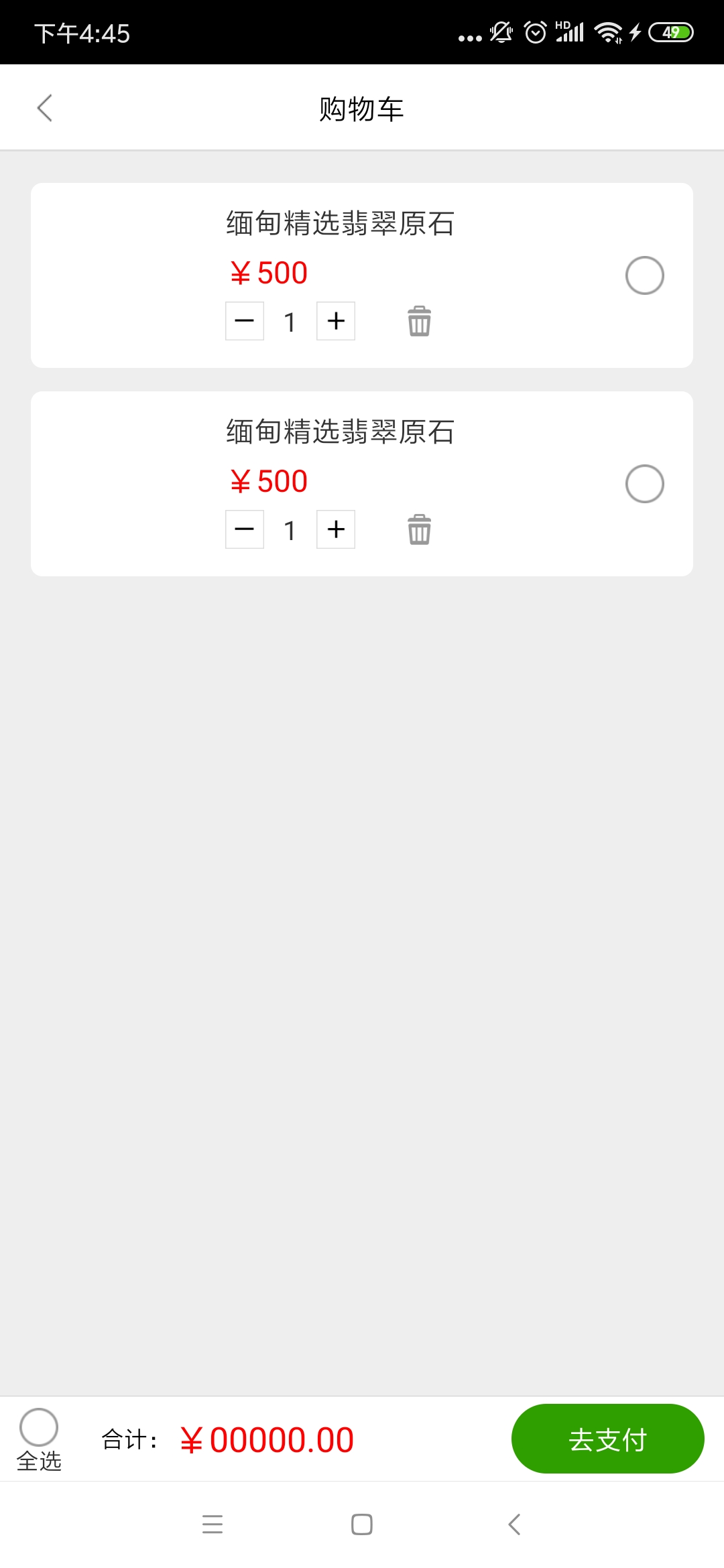Delete the second cart item via trash icon
This screenshot has height=1568, width=724.
tap(420, 530)
